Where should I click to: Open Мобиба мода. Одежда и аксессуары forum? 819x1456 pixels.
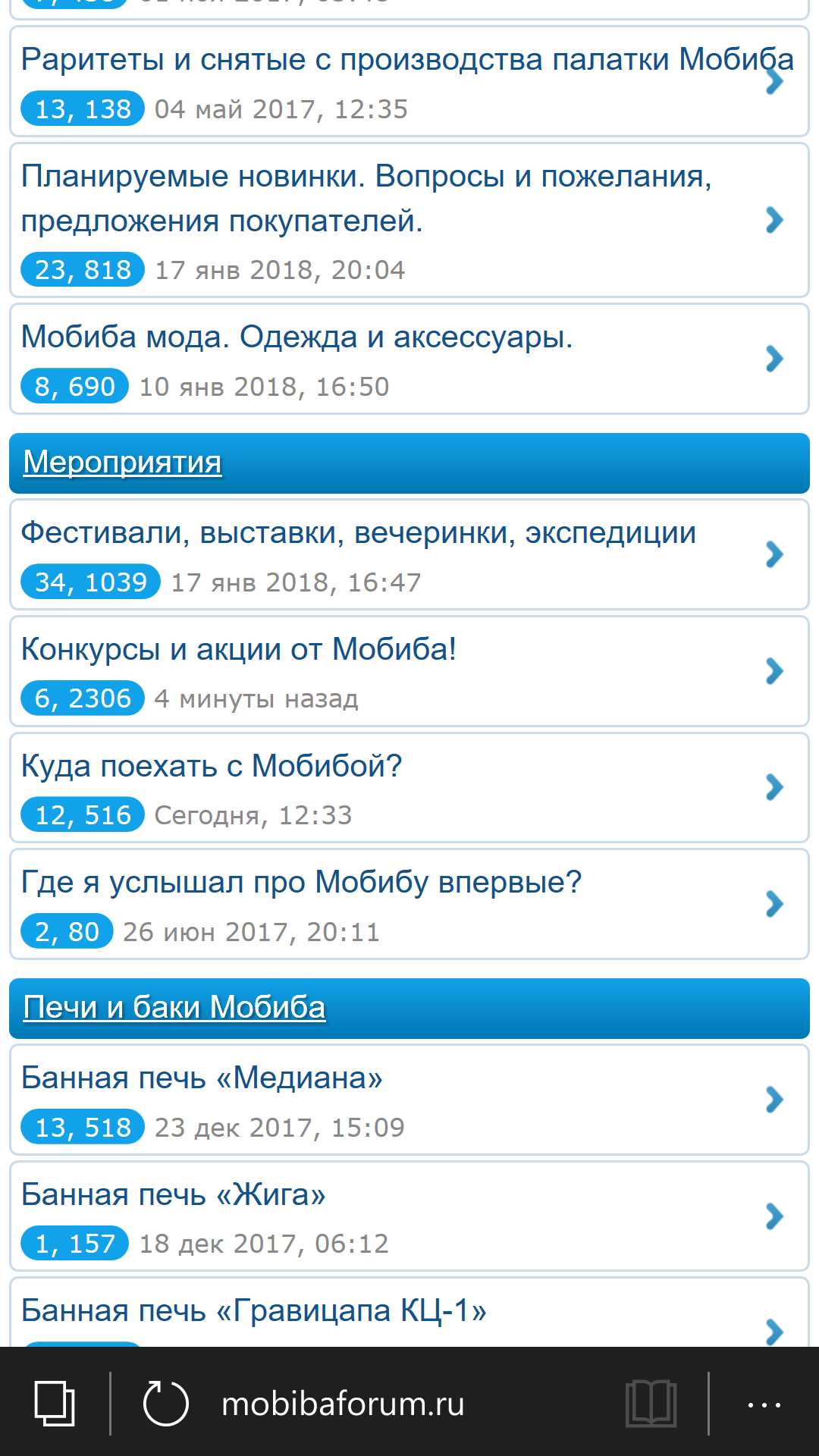coord(297,337)
